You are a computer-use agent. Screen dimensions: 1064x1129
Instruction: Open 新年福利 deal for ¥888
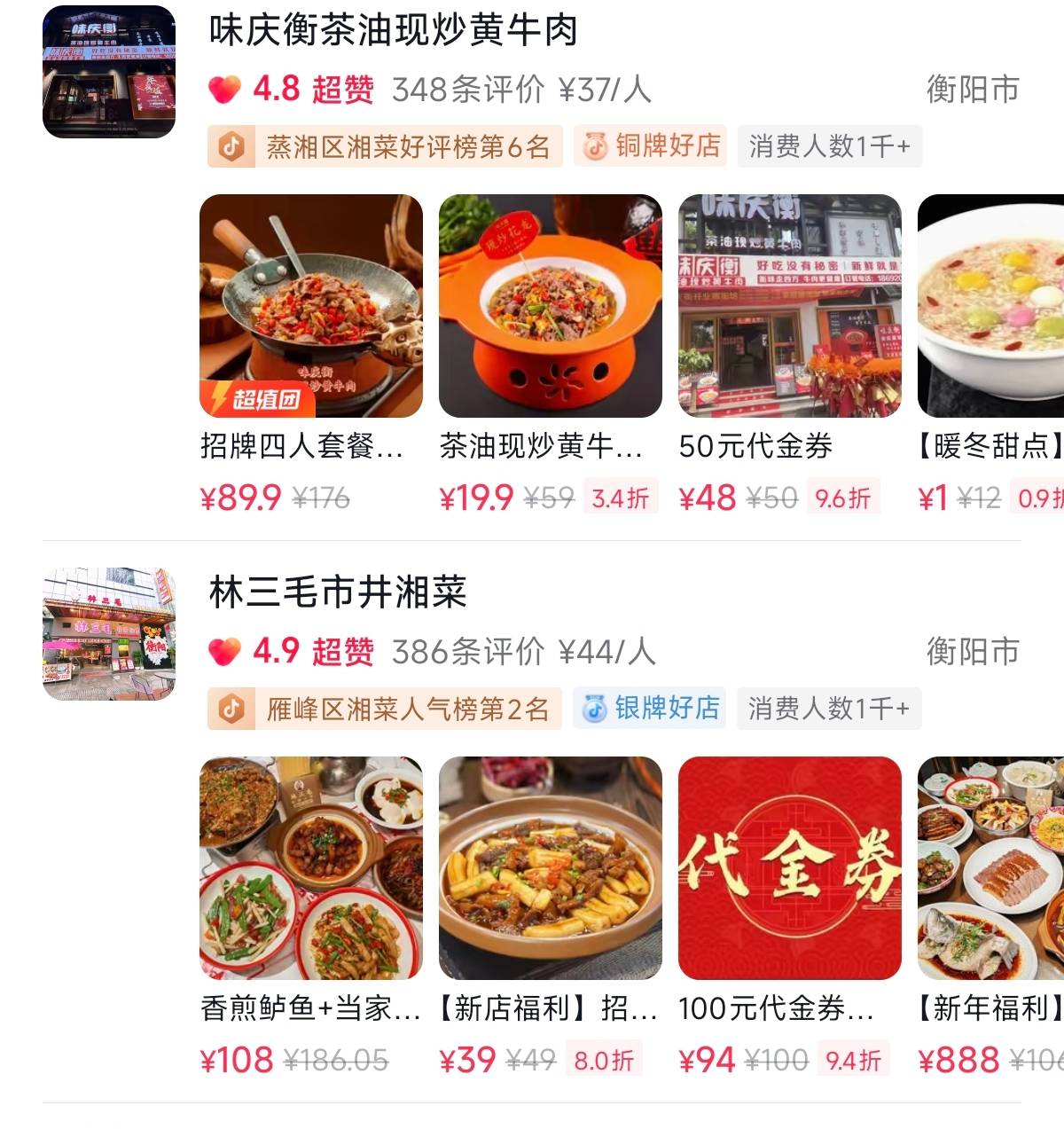[991, 867]
